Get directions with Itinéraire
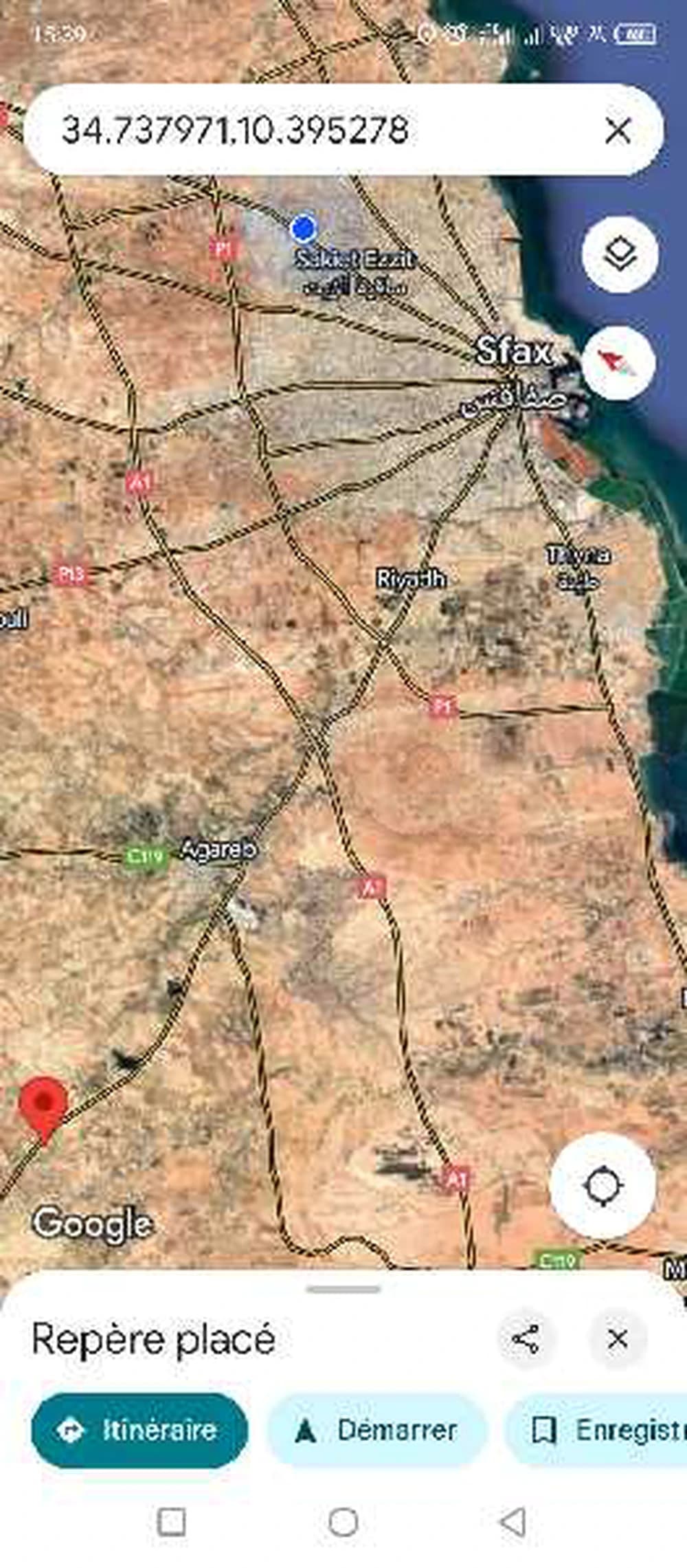Image resolution: width=687 pixels, height=1568 pixels. (x=139, y=1431)
